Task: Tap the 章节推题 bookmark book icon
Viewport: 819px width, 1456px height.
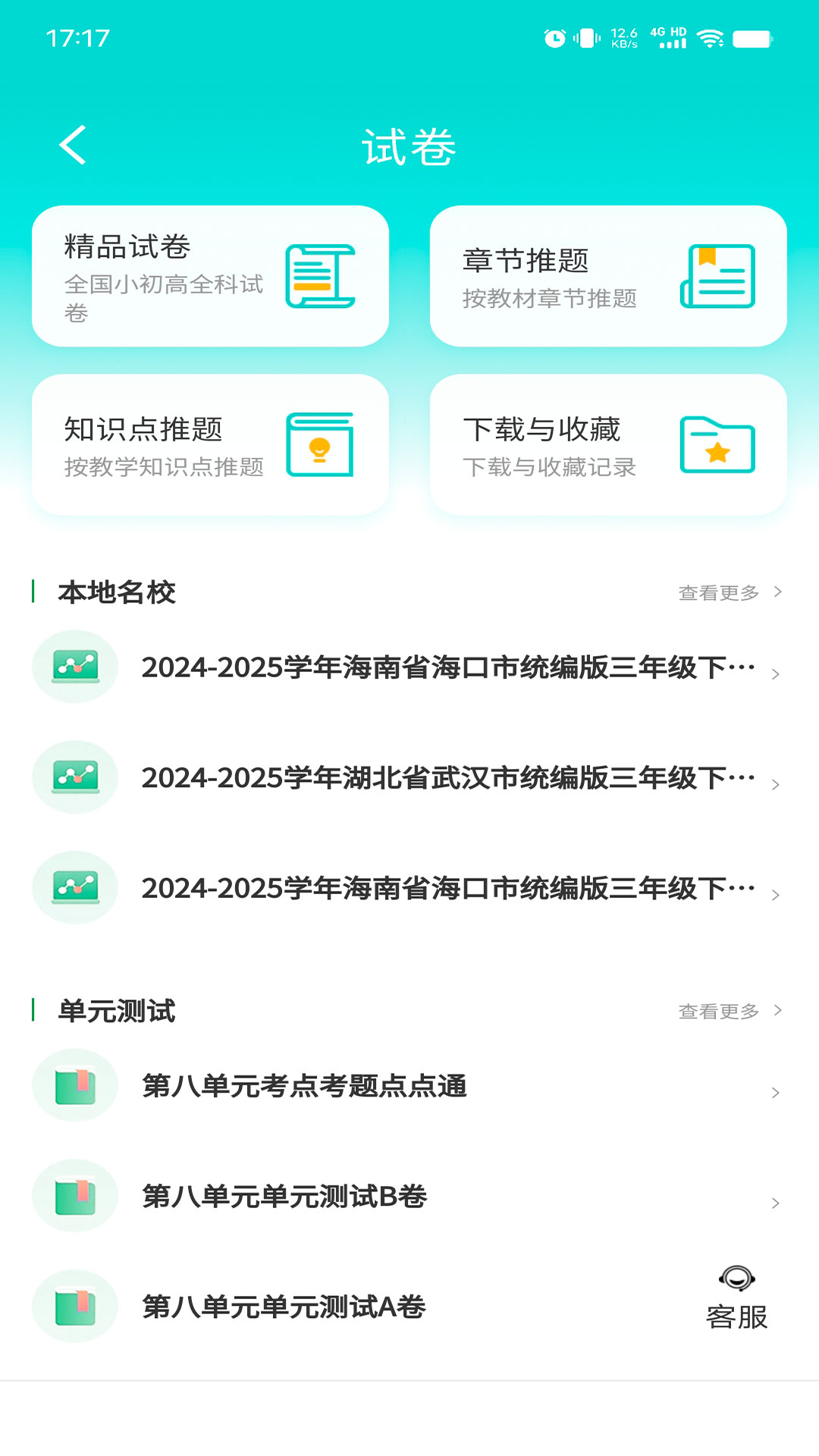Action: 717,277
